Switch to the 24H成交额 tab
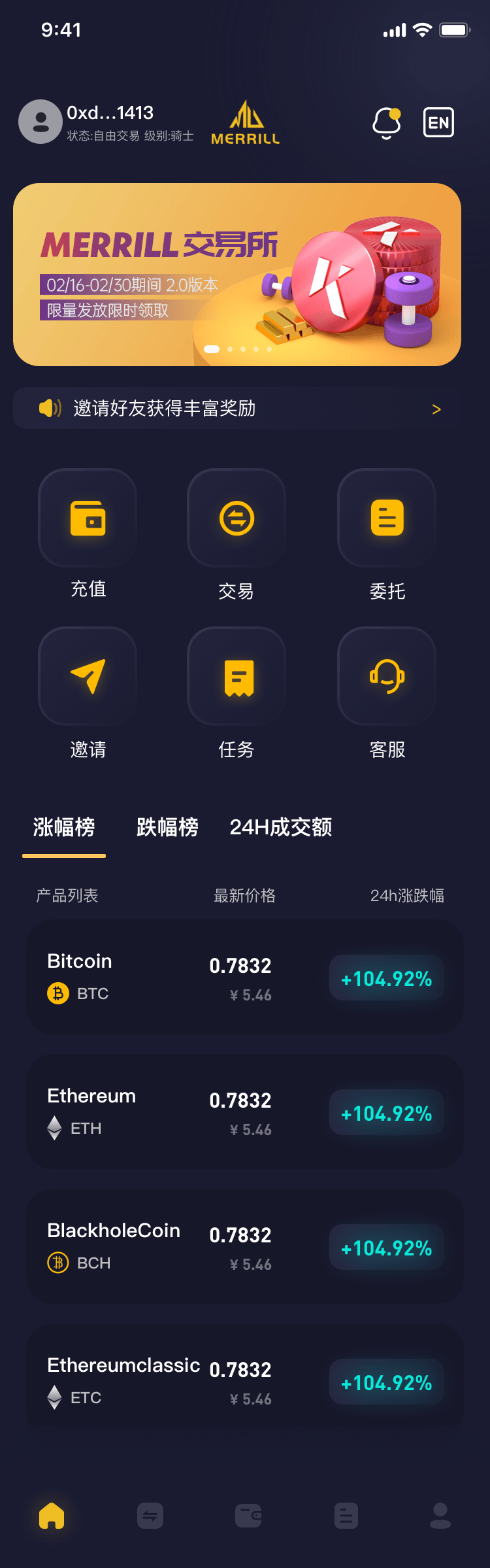 281,827
